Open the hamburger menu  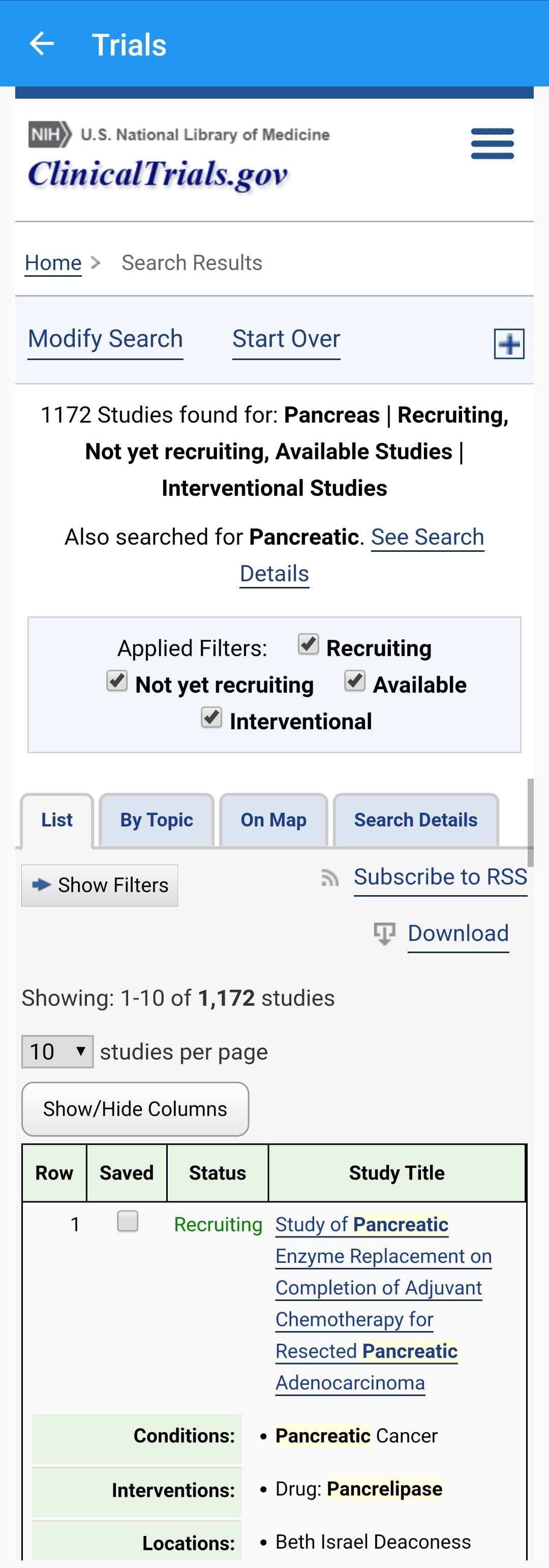pyautogui.click(x=492, y=144)
